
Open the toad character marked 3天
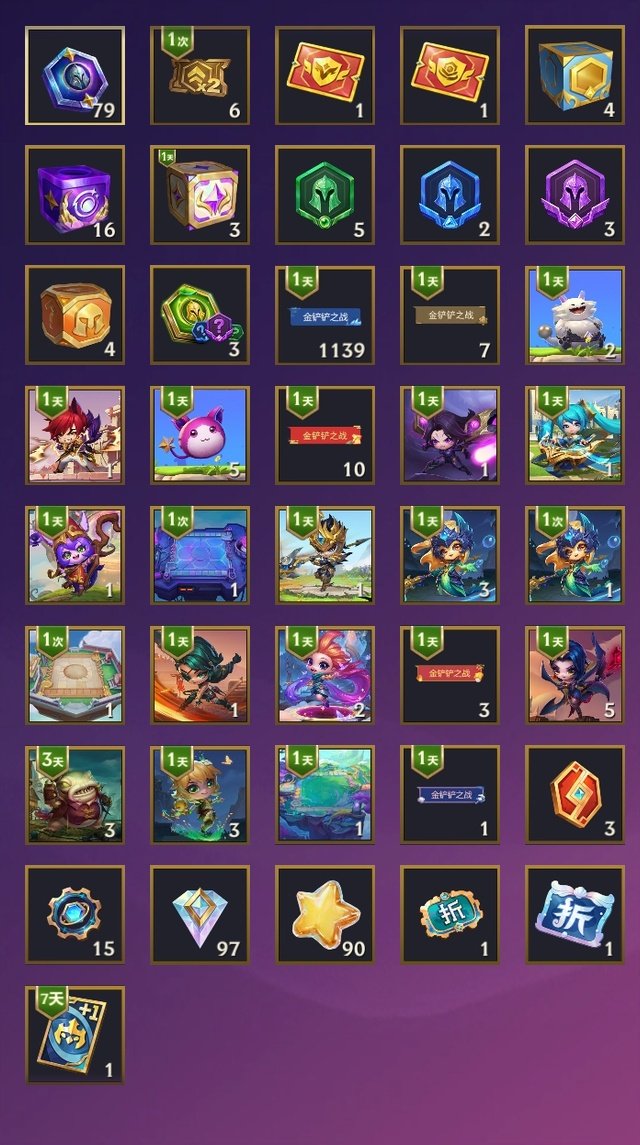[x=75, y=794]
